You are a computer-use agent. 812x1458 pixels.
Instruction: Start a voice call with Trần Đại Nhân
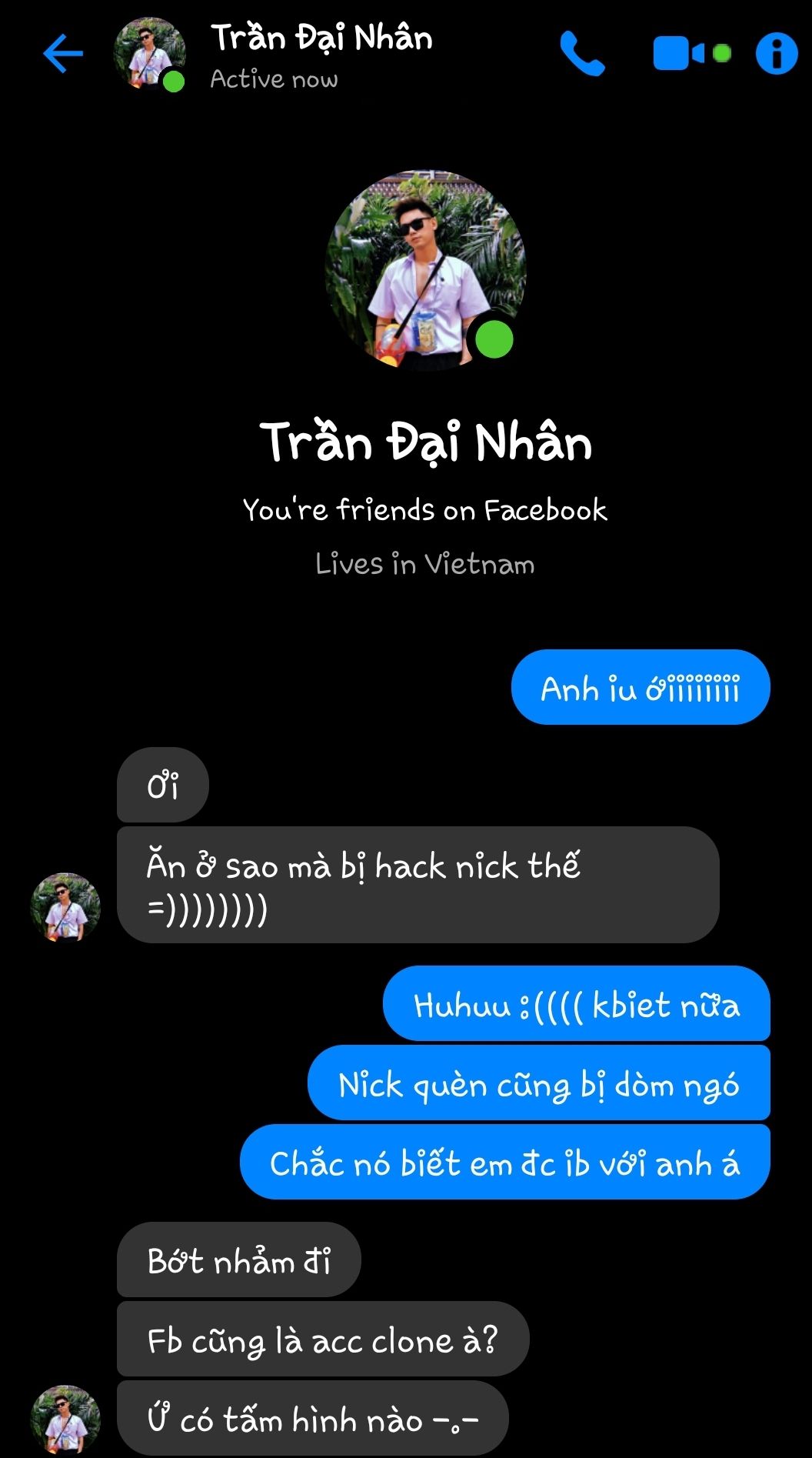[582, 54]
